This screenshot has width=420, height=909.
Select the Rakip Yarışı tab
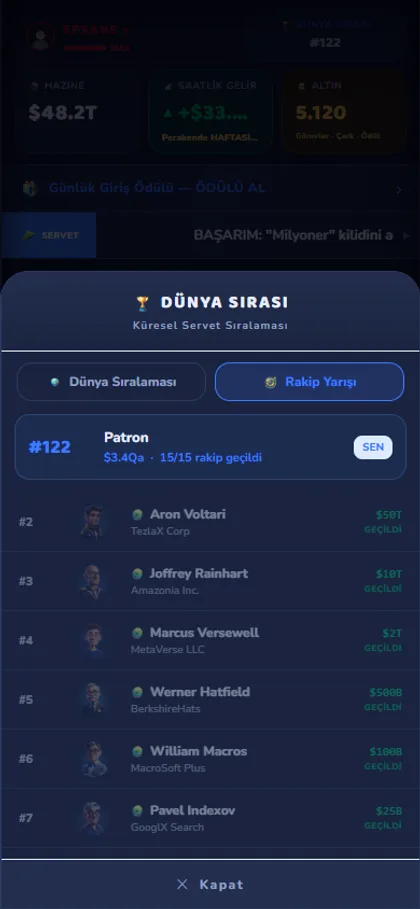(x=309, y=382)
